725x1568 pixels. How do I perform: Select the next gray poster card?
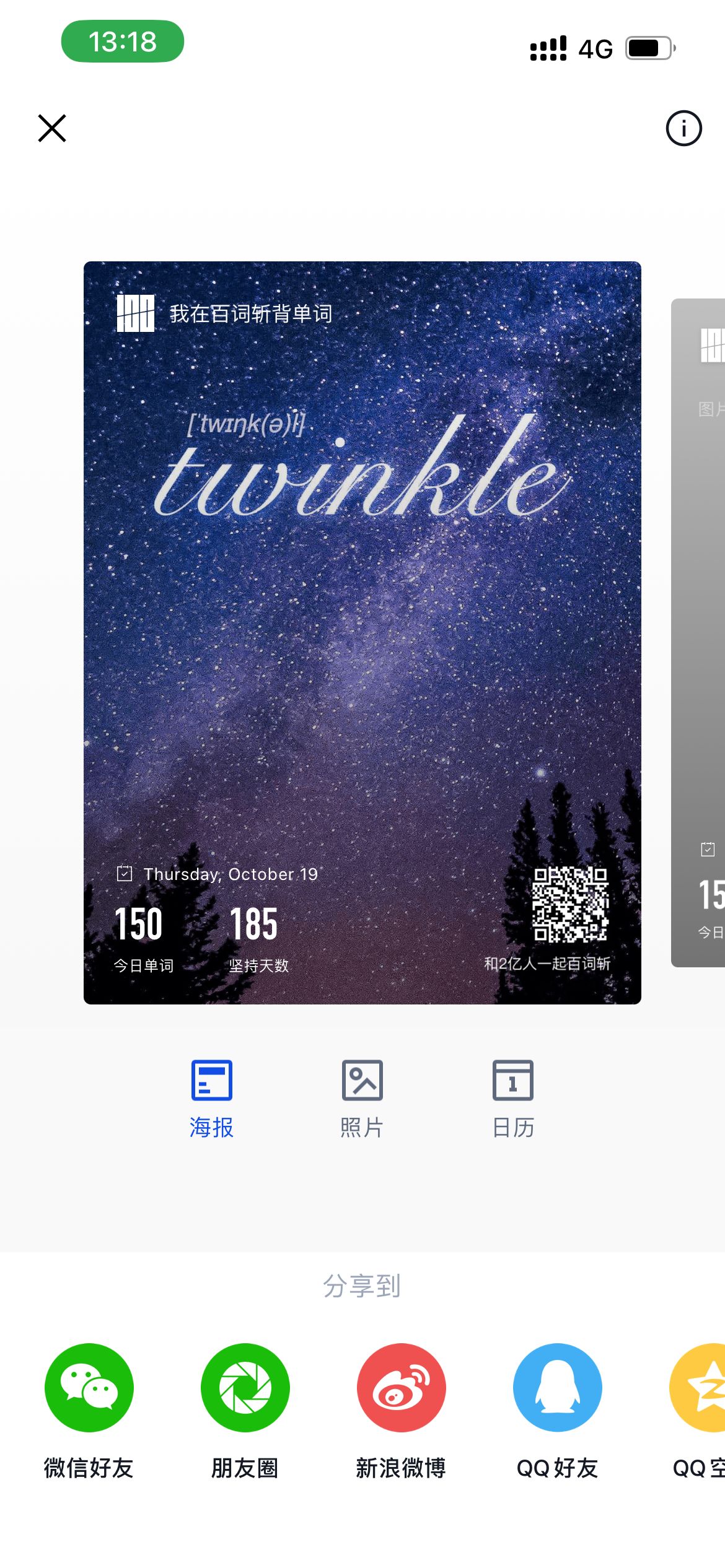tap(698, 632)
